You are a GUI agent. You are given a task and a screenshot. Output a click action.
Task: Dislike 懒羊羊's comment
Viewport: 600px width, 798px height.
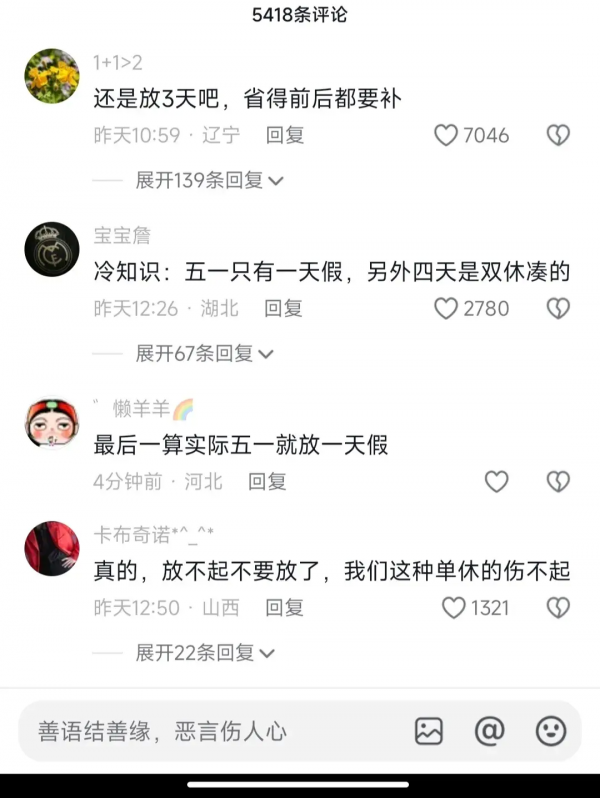click(558, 481)
